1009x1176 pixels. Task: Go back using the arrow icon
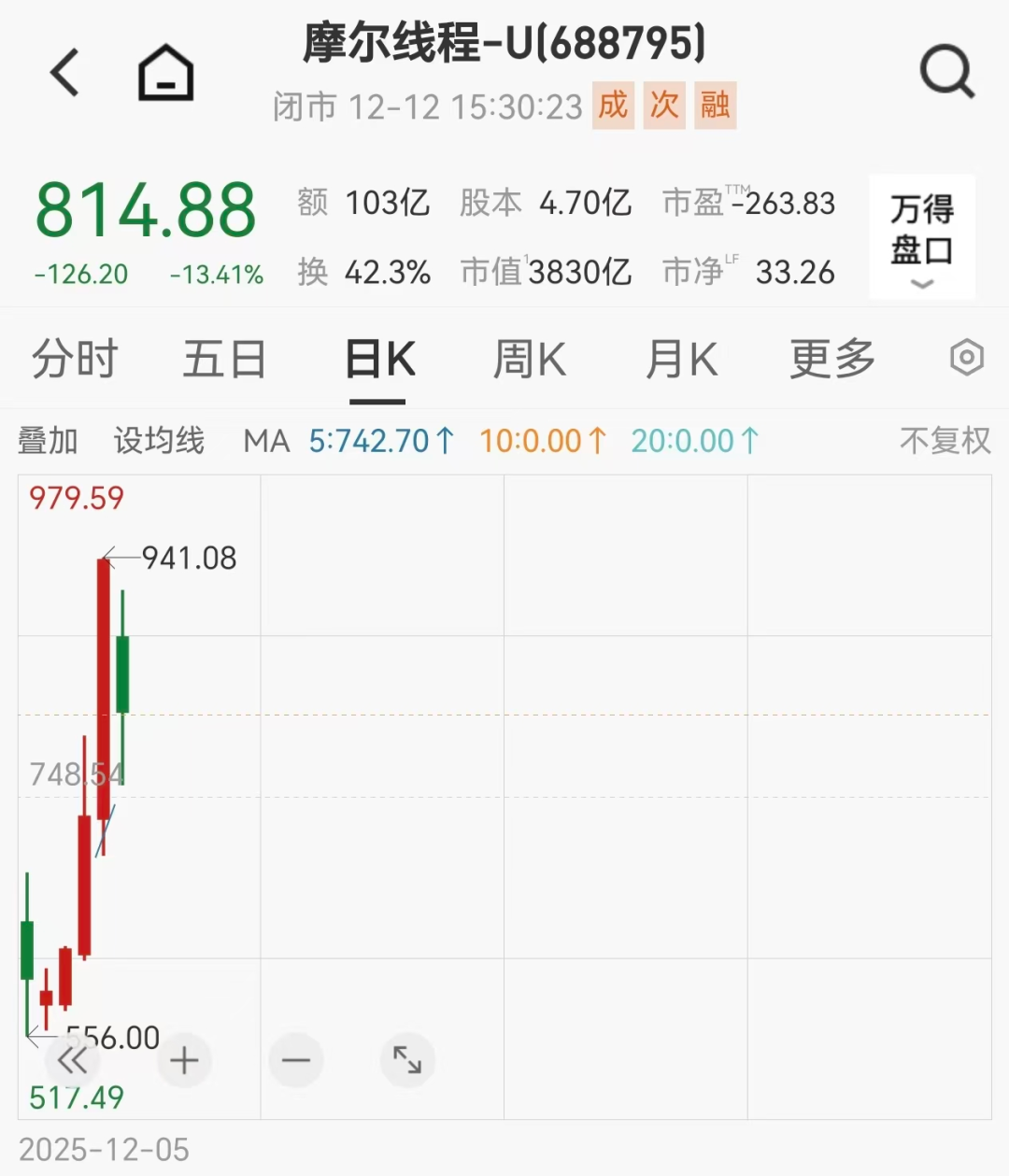coord(65,73)
